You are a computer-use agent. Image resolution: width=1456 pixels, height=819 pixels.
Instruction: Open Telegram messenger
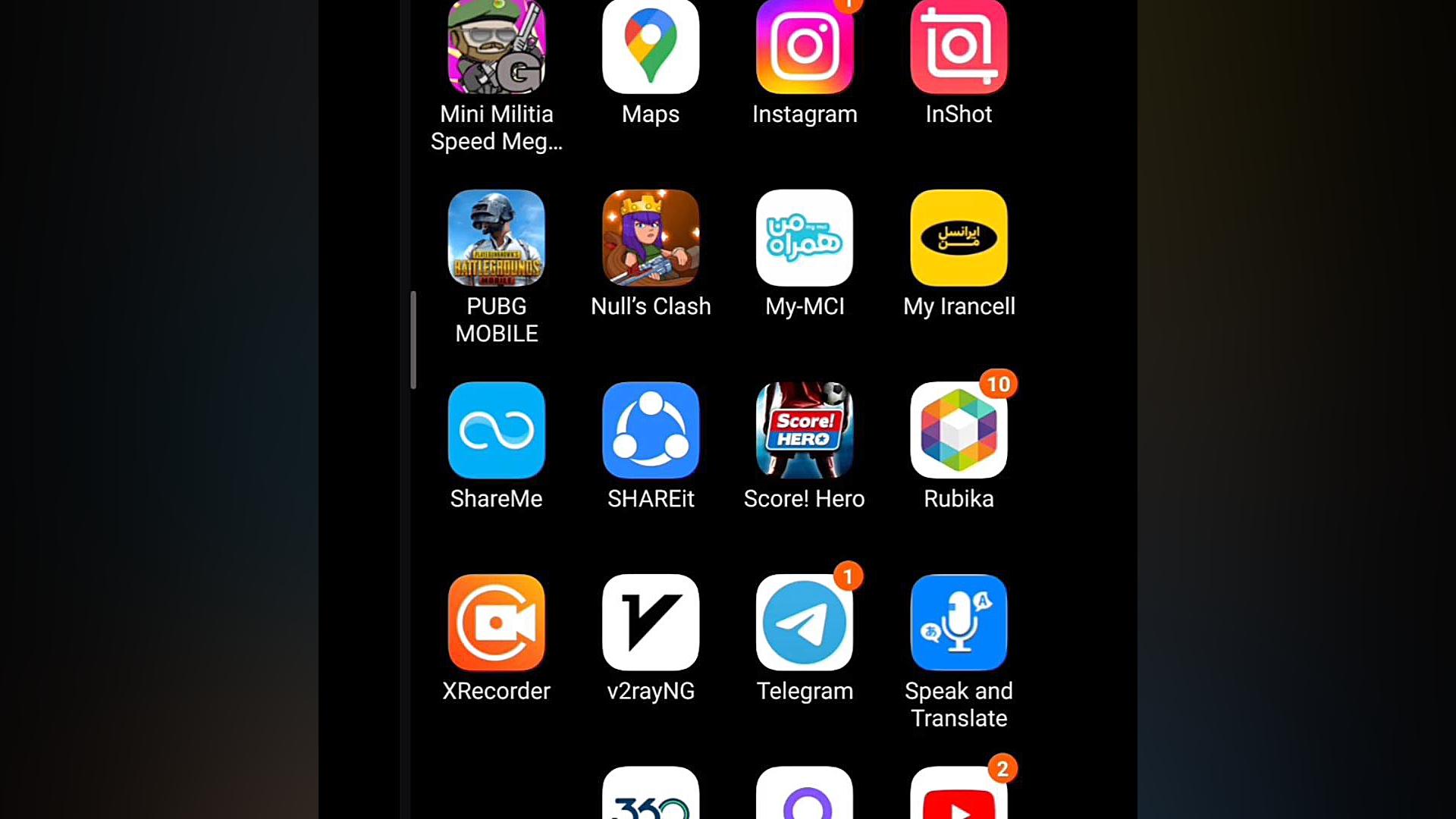coord(805,623)
